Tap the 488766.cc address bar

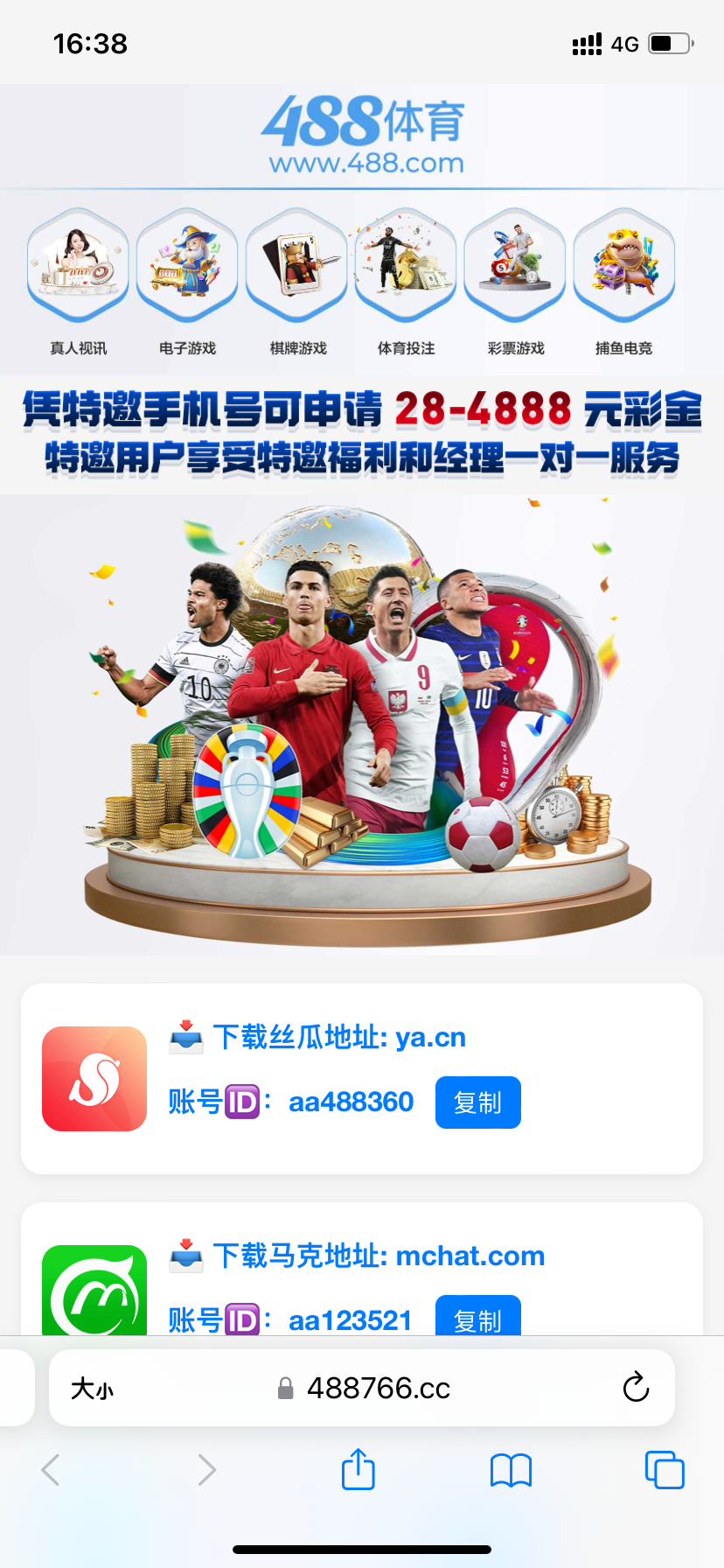point(378,1388)
